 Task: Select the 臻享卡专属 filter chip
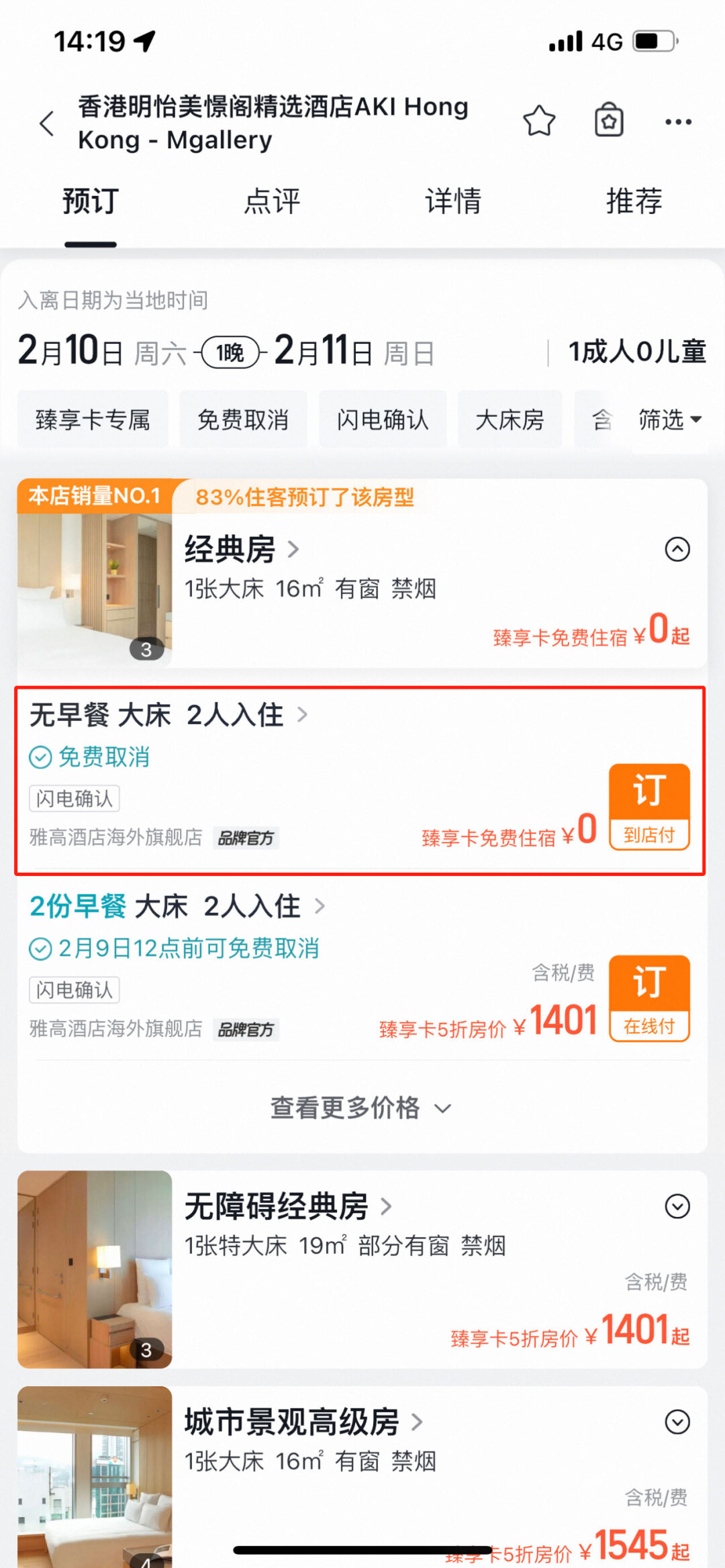pos(93,420)
